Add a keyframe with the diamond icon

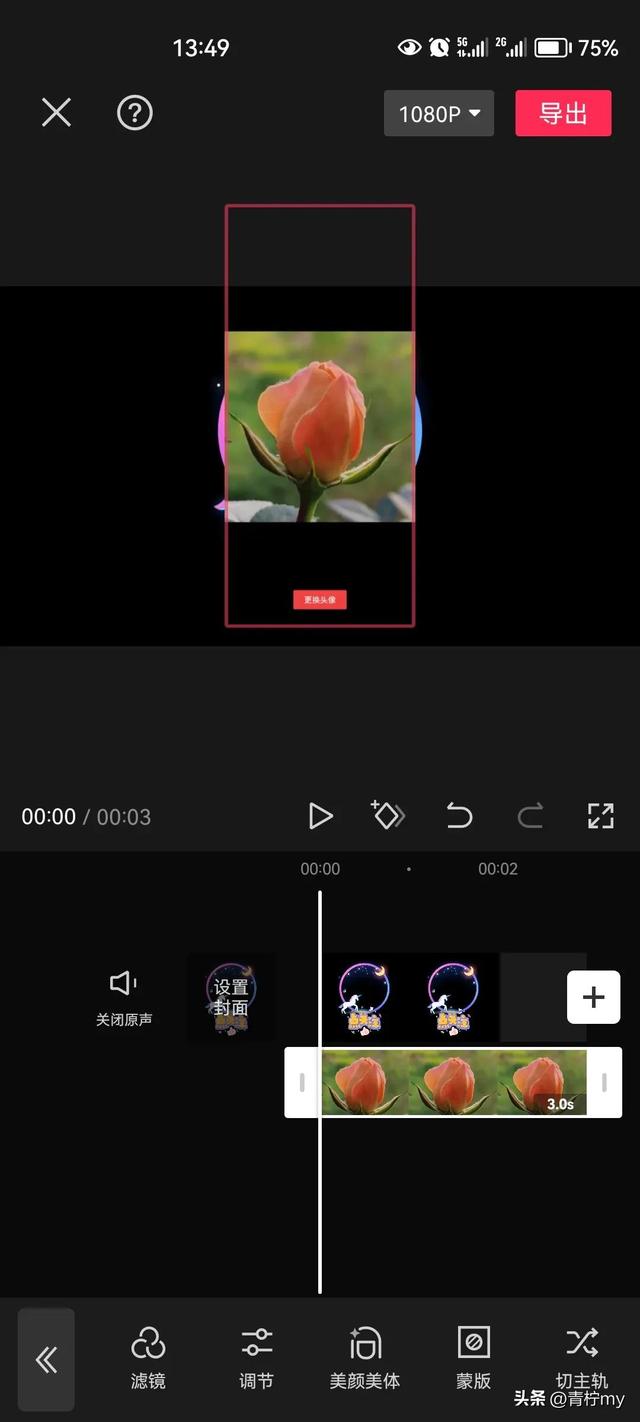click(x=388, y=816)
